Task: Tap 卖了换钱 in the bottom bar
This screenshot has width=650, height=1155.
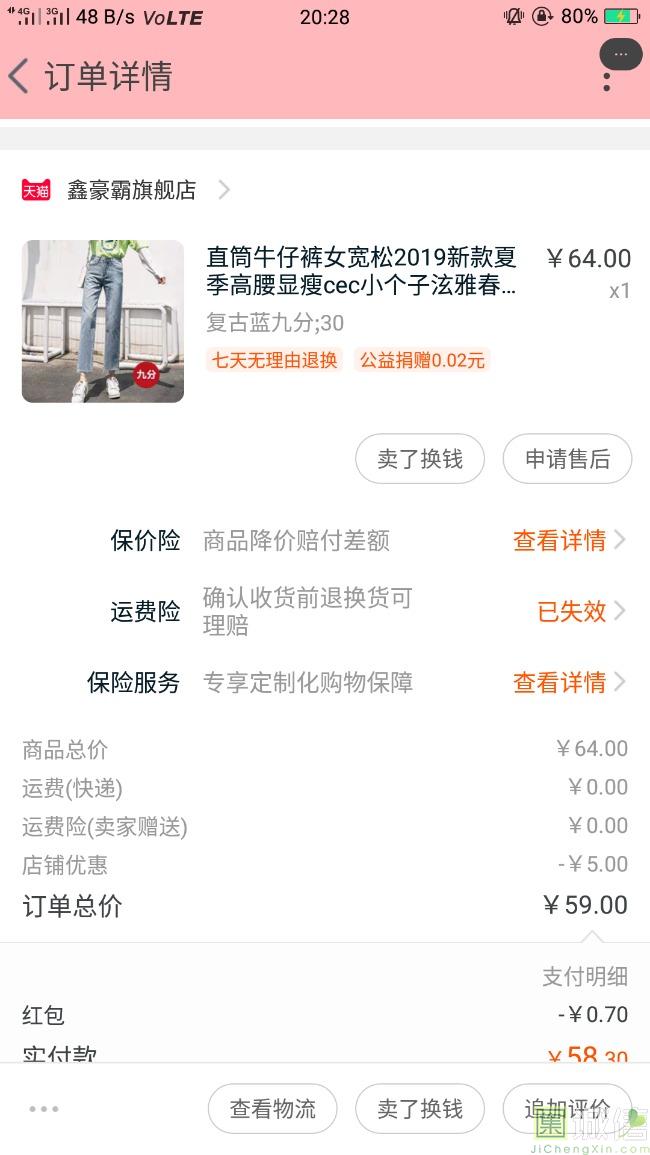Action: (x=420, y=1108)
